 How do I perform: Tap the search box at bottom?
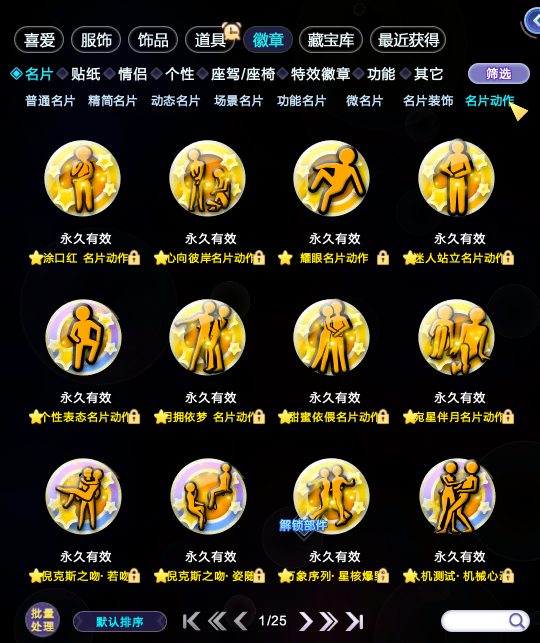point(485,621)
